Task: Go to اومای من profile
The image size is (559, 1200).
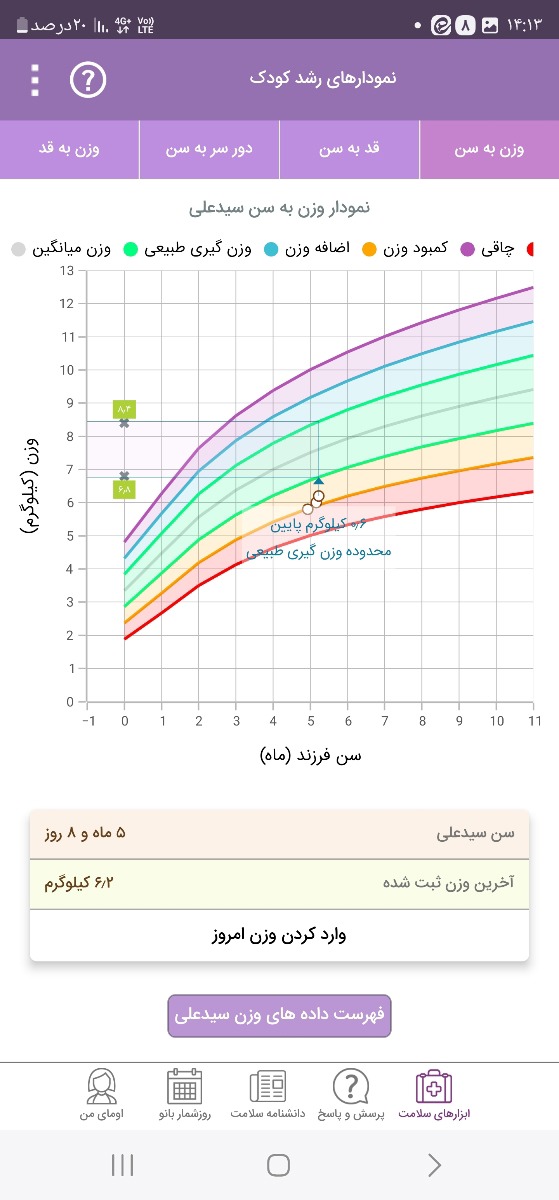Action: point(102,1095)
